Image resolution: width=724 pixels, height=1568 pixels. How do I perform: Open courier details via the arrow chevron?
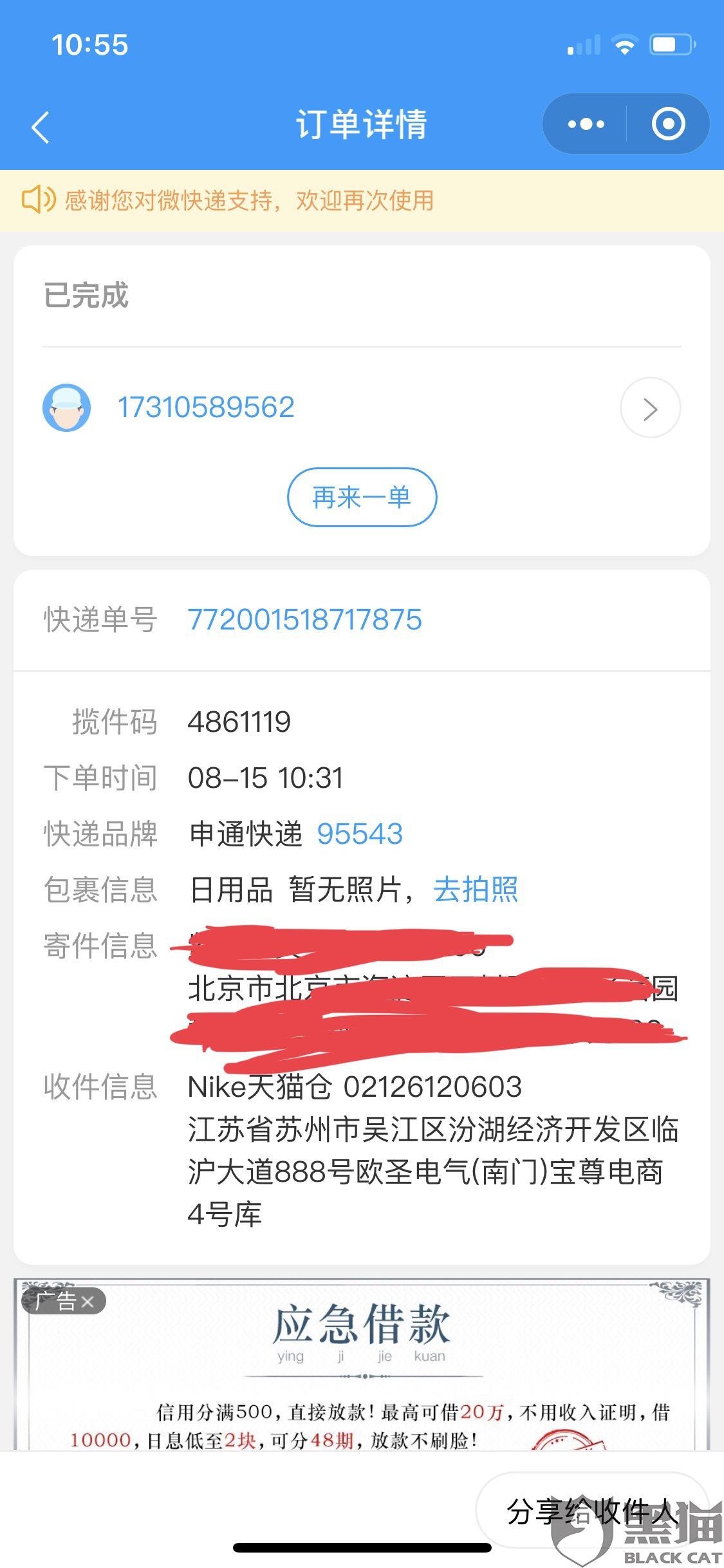click(x=650, y=408)
